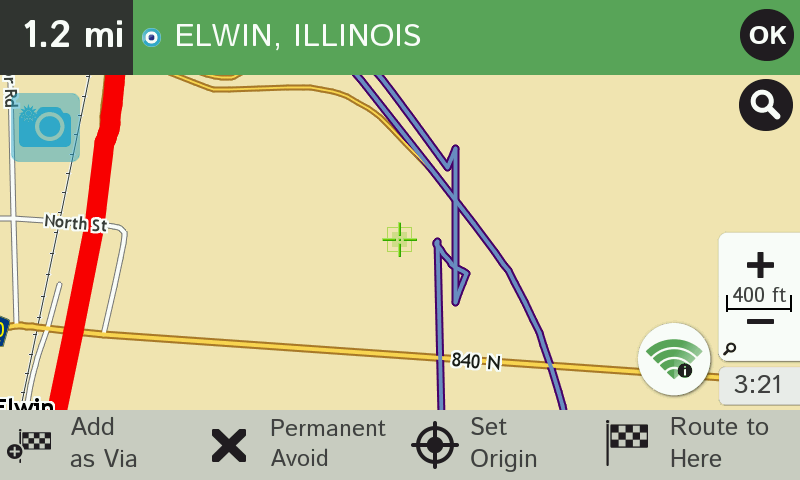Select Add as Via
The width and height of the screenshot is (800, 480).
point(75,443)
